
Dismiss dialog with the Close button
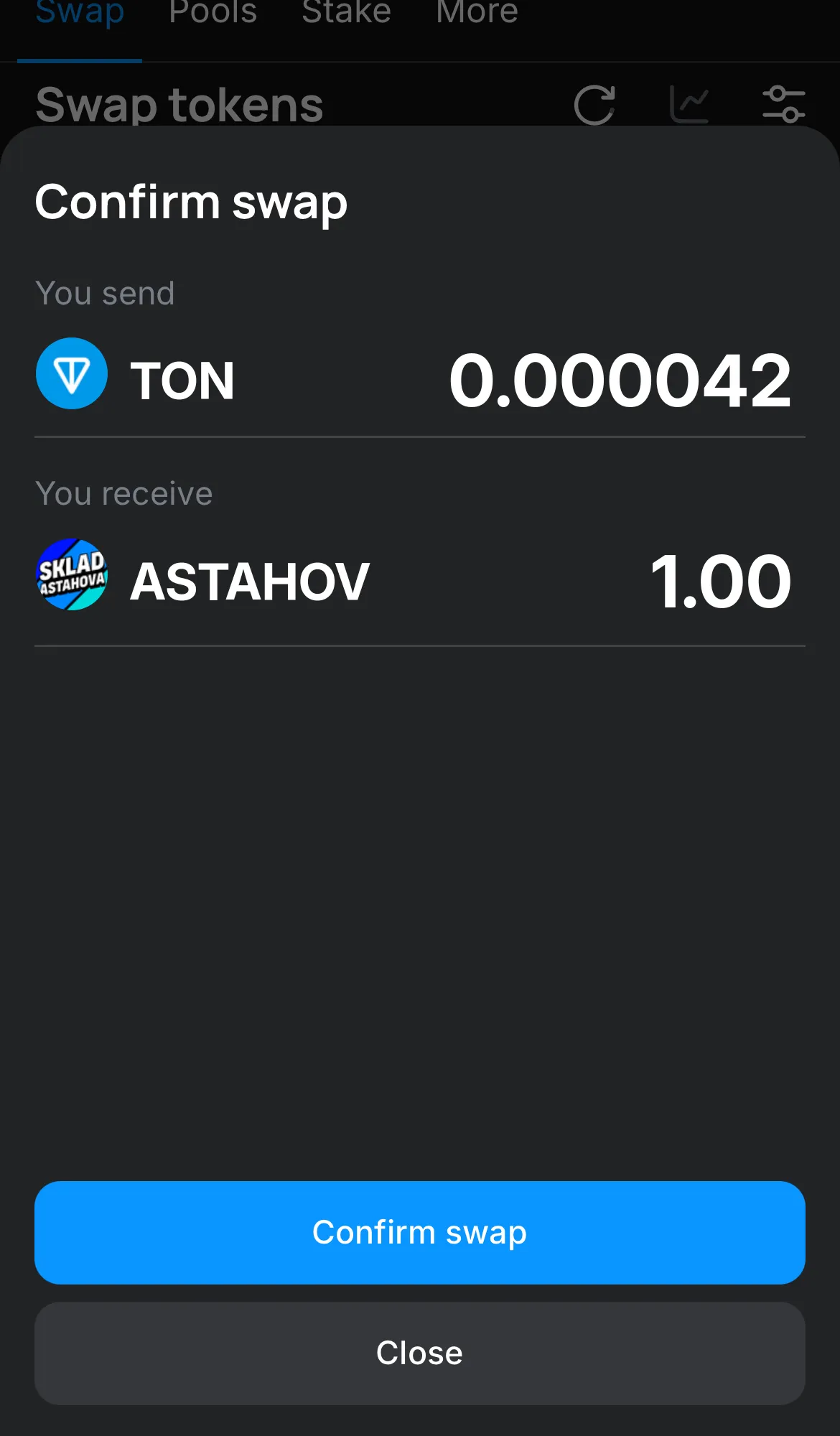tap(420, 1352)
